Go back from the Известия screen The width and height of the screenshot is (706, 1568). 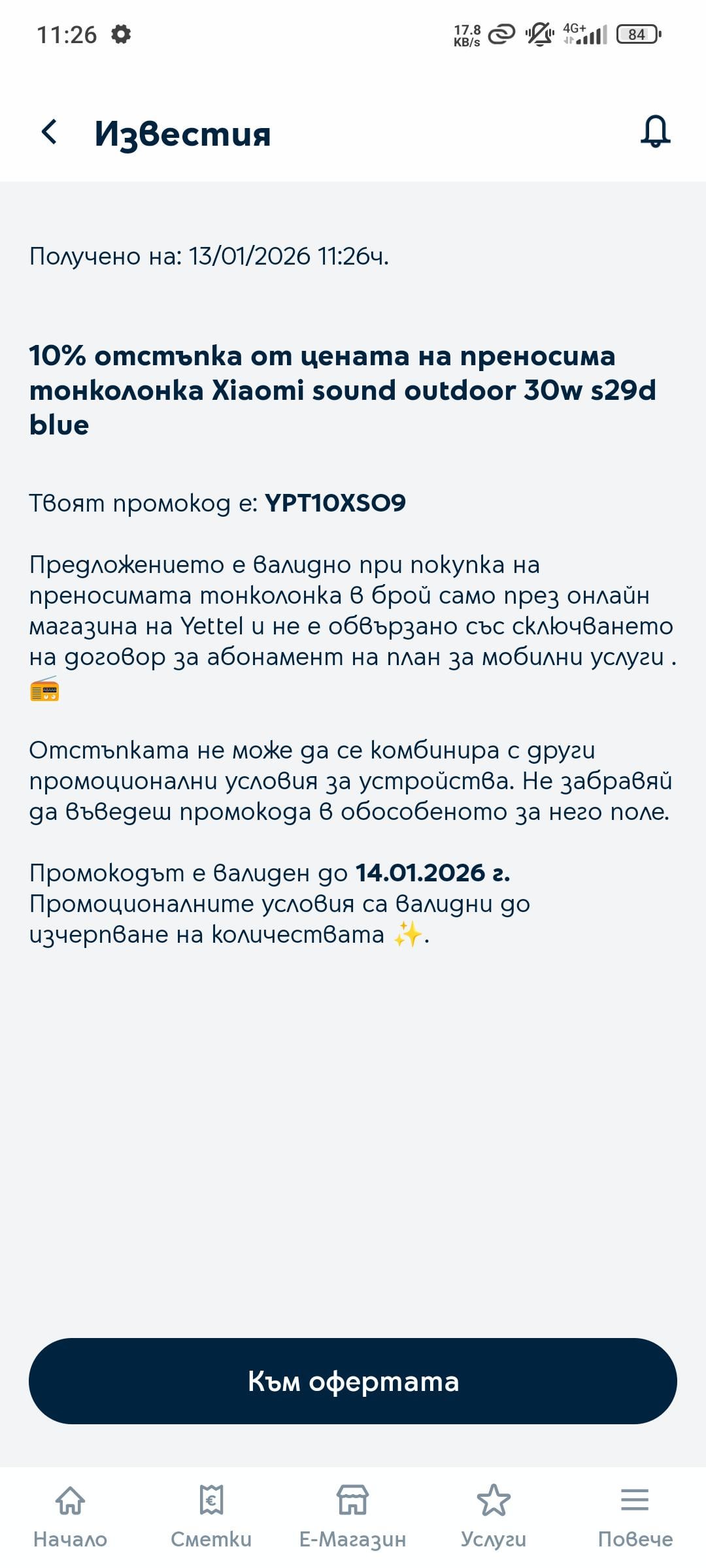click(x=50, y=132)
